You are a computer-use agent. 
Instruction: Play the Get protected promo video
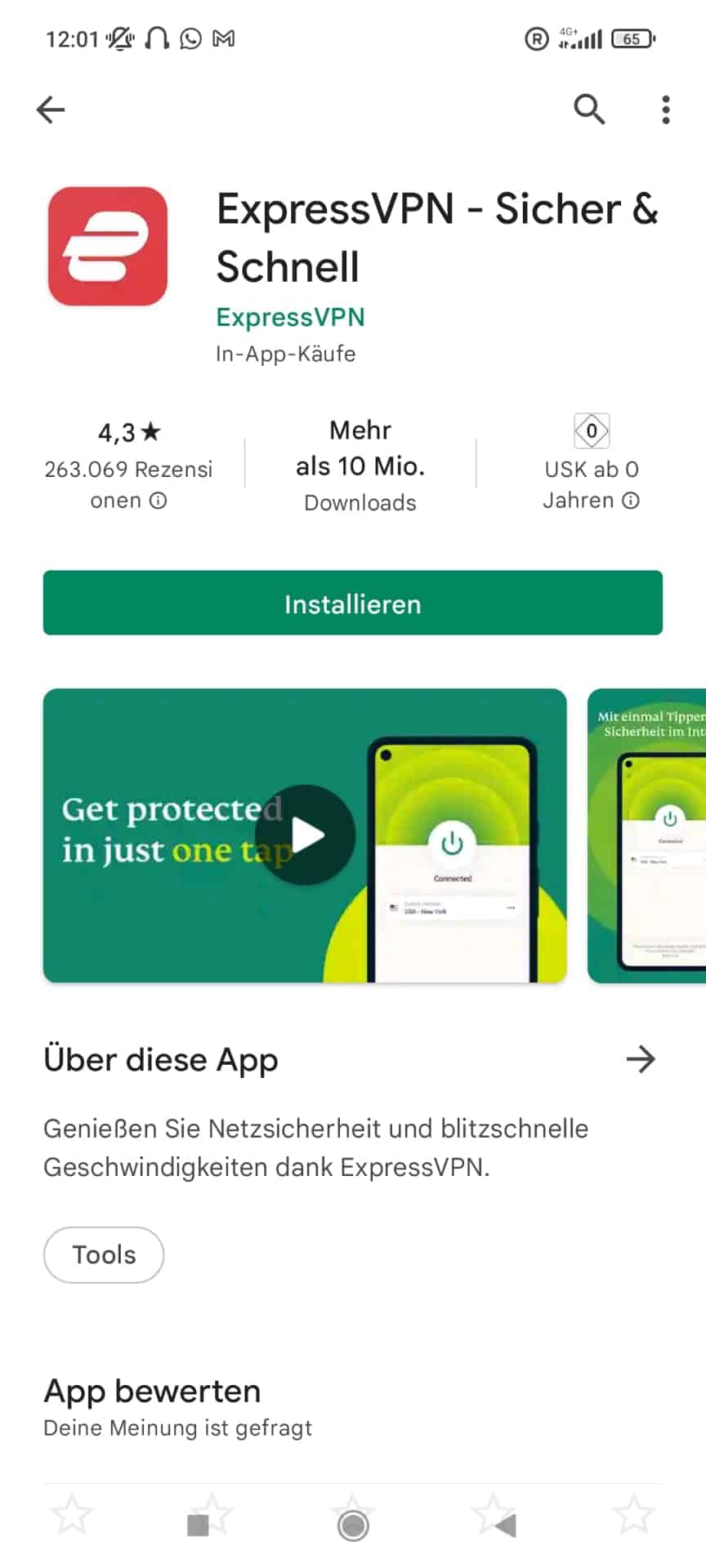tap(305, 835)
